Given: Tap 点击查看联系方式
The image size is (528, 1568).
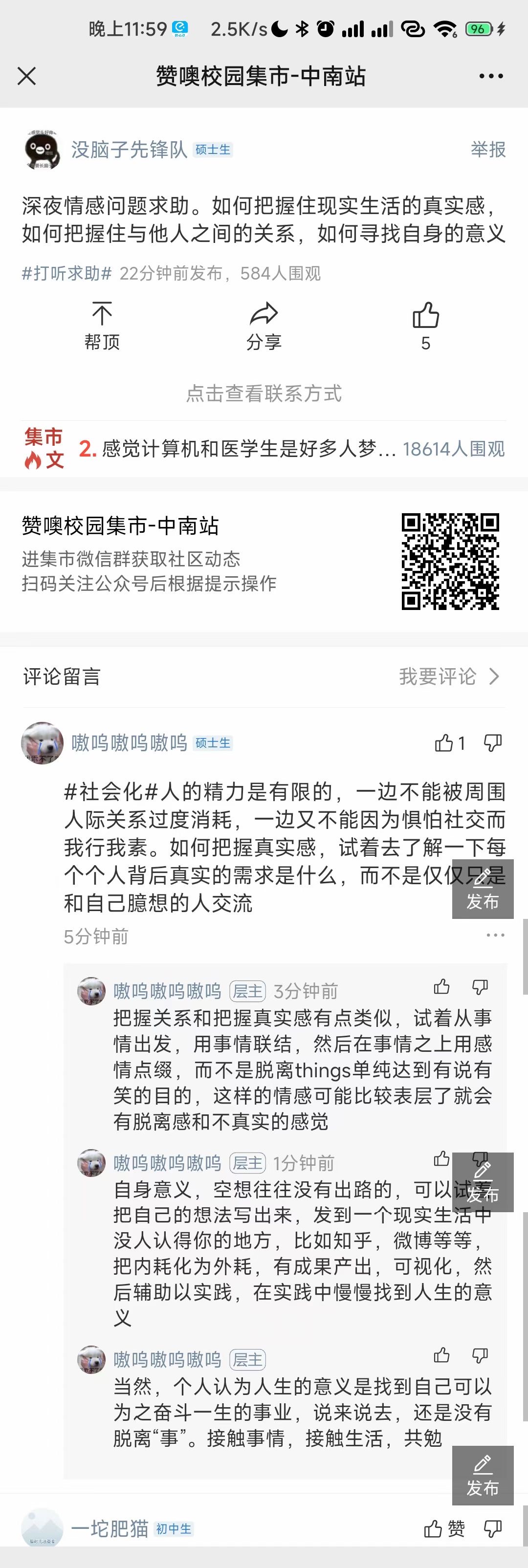Looking at the screenshot, I should coord(264,393).
